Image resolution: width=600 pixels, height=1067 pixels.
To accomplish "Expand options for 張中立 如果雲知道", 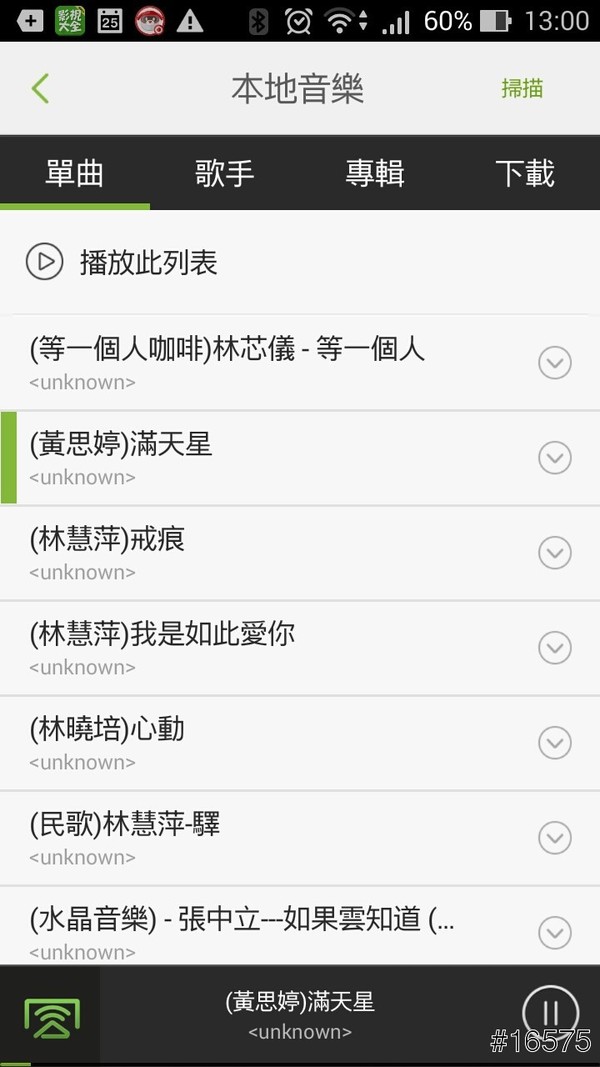I will [x=555, y=932].
